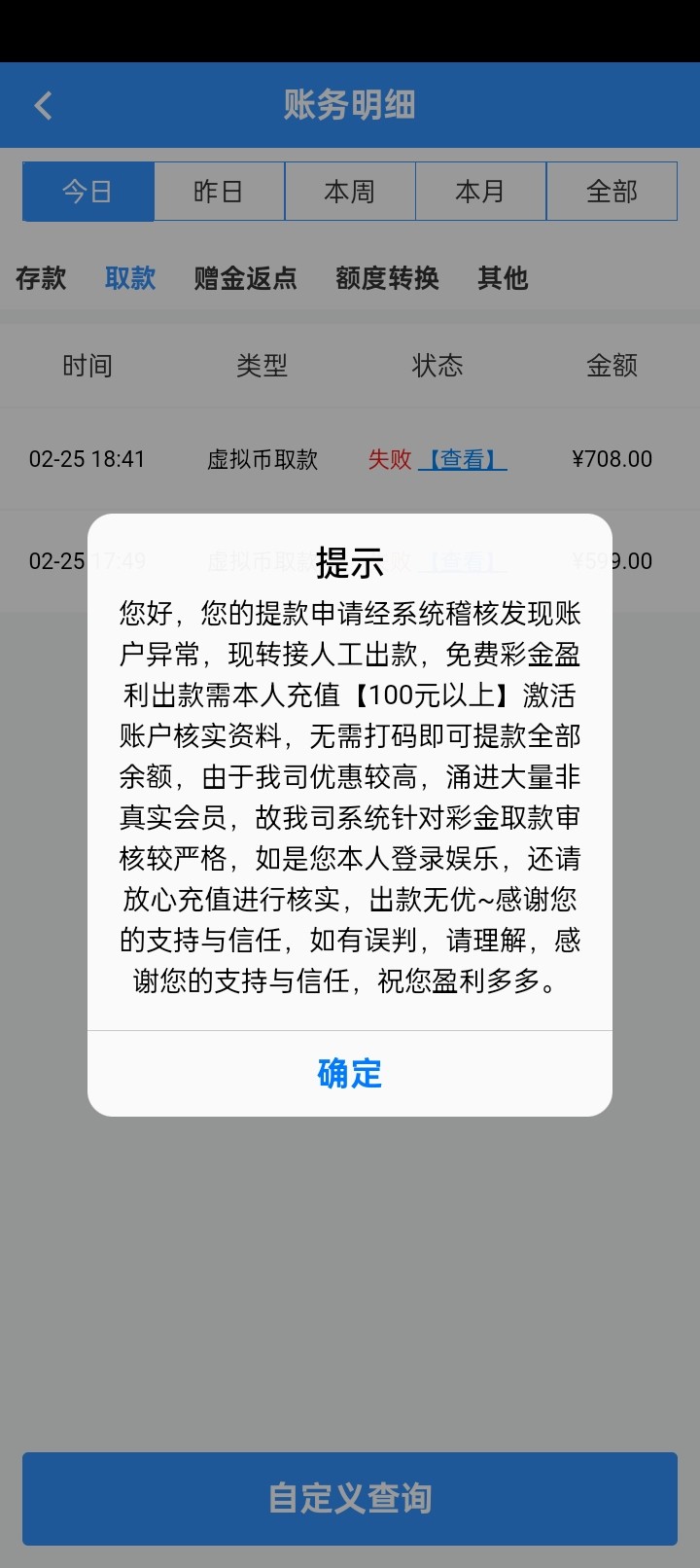Open the 存款 category
This screenshot has height=1568, width=700.
tap(41, 278)
